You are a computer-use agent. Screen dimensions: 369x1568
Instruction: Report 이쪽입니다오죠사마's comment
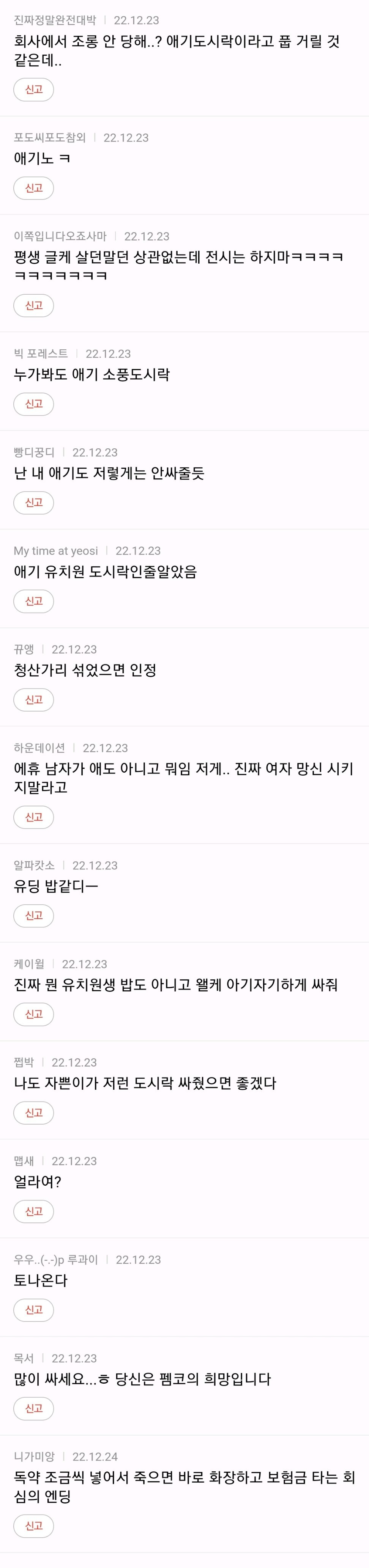click(33, 306)
